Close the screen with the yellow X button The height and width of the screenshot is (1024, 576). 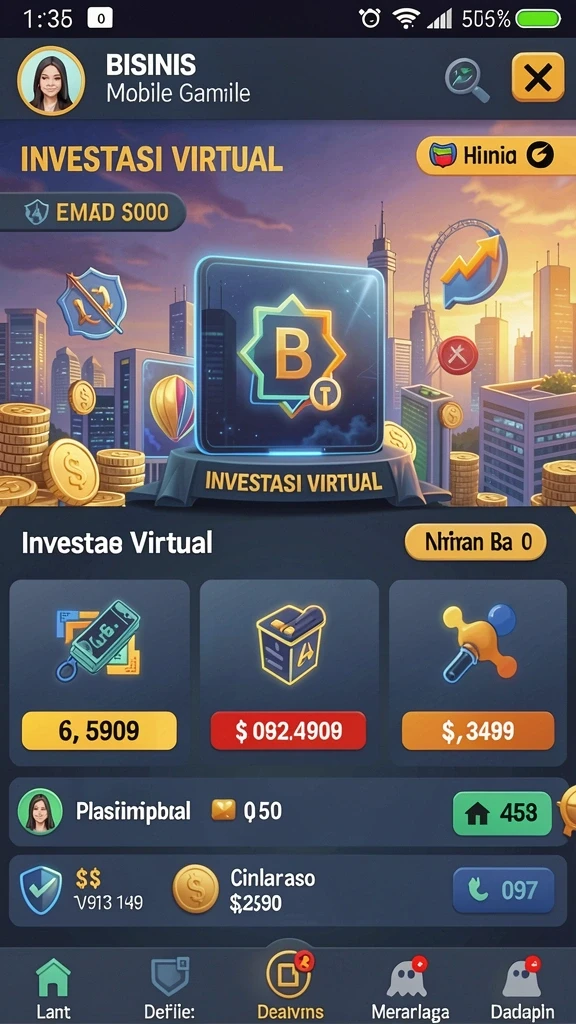(537, 78)
